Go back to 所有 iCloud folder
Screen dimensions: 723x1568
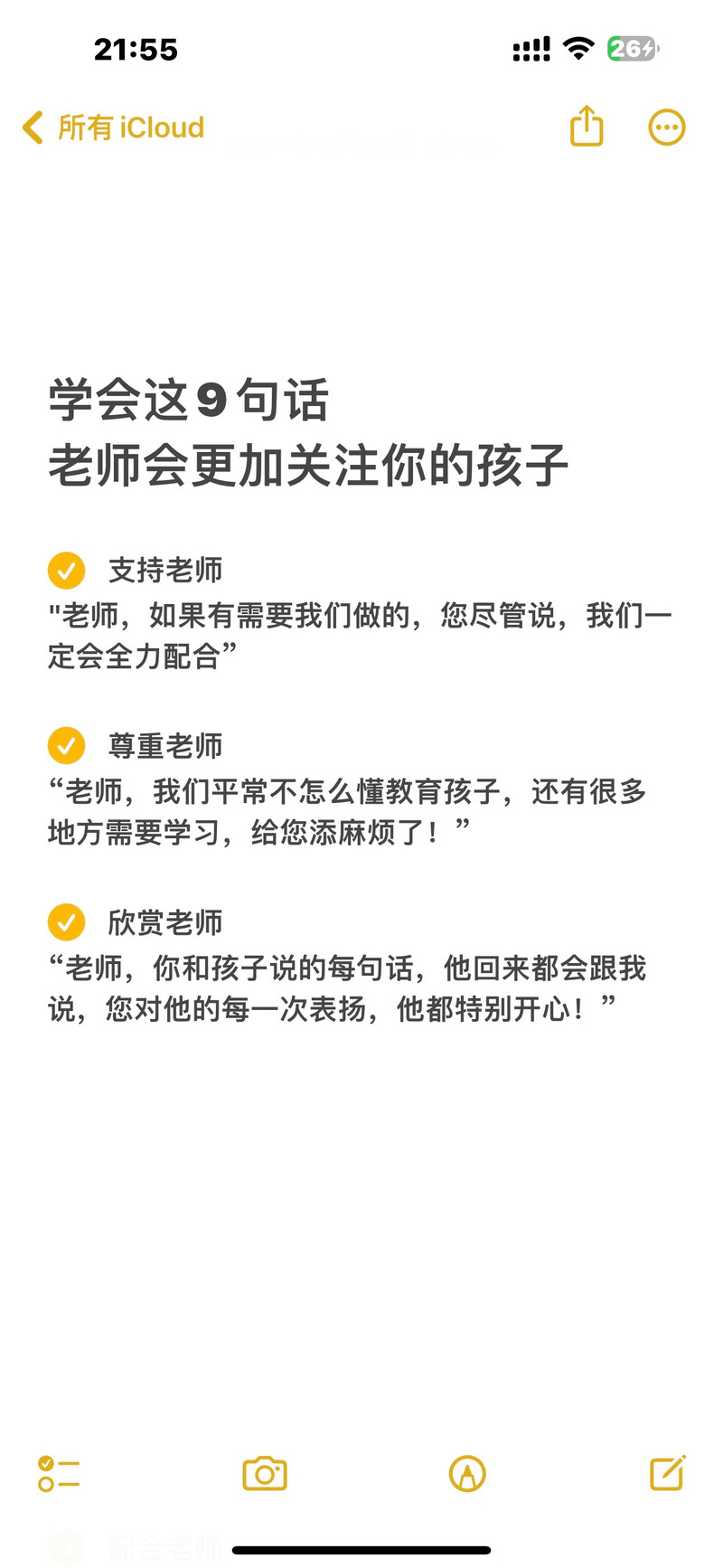click(114, 128)
